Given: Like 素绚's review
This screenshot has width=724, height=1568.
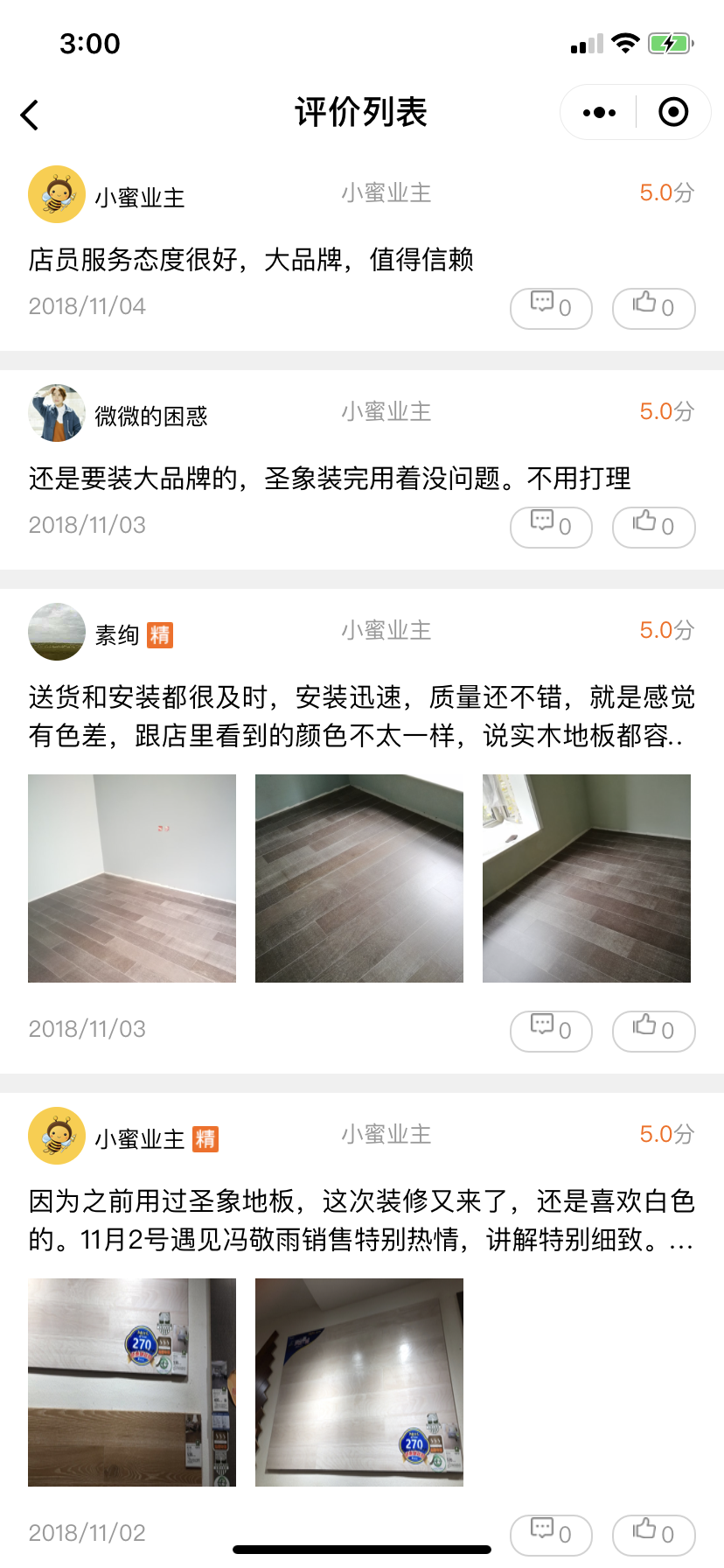Looking at the screenshot, I should point(653,1031).
